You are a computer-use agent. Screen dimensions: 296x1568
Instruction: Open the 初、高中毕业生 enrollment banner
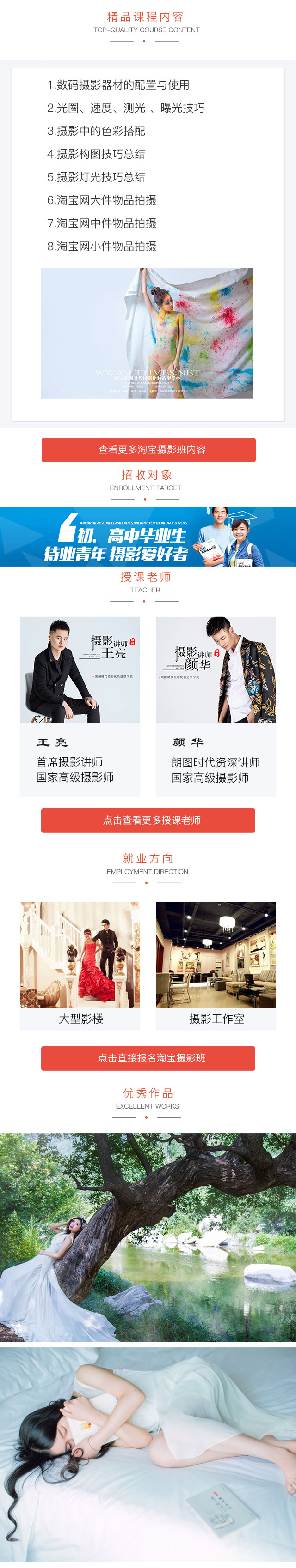(x=148, y=536)
